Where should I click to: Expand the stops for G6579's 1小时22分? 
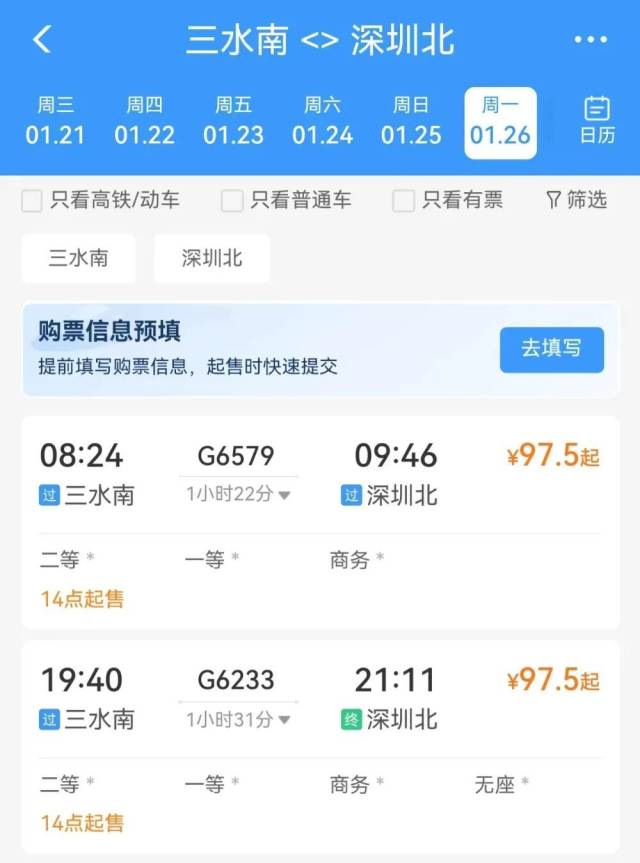[x=238, y=494]
